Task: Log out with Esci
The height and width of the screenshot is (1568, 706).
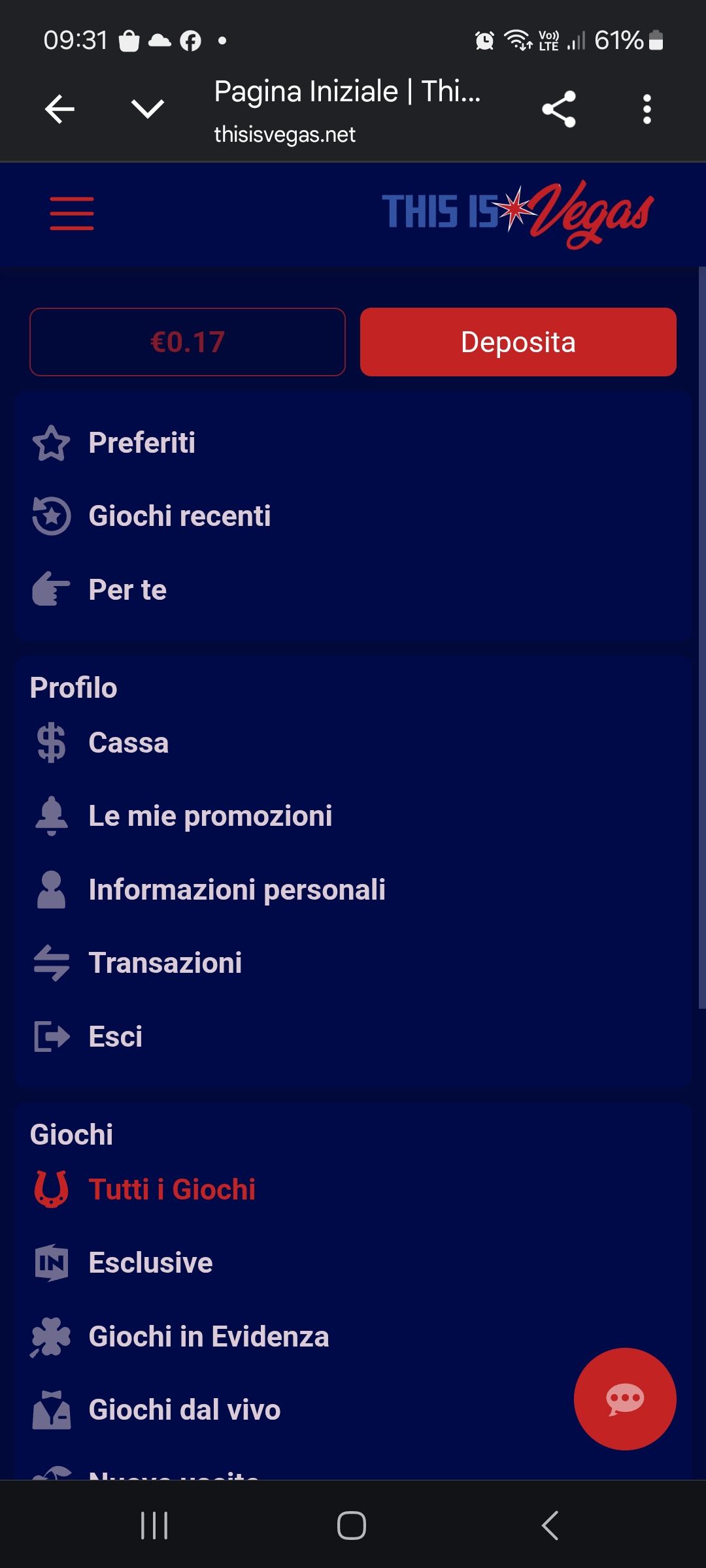Action: (x=115, y=1037)
